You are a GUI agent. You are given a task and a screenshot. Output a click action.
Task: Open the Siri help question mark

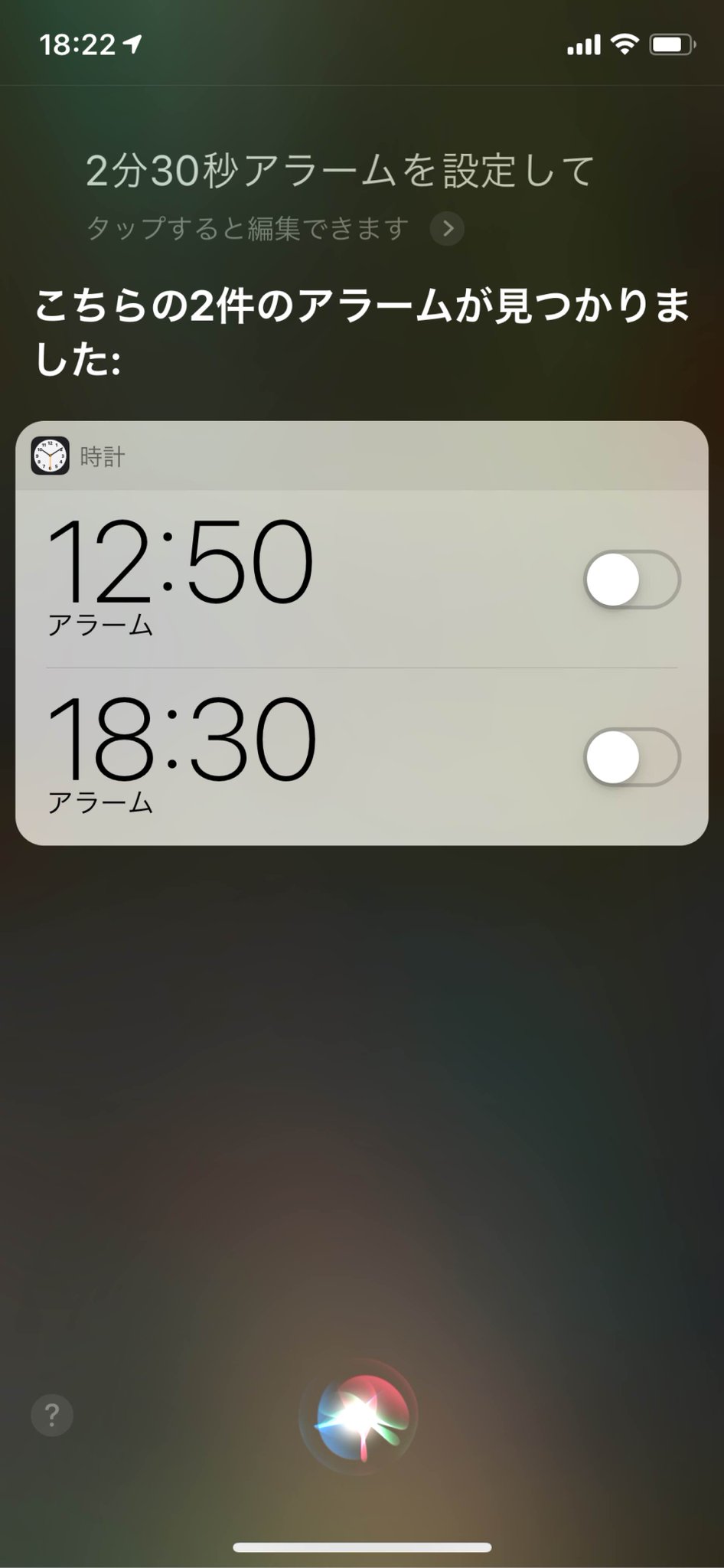point(52,1415)
